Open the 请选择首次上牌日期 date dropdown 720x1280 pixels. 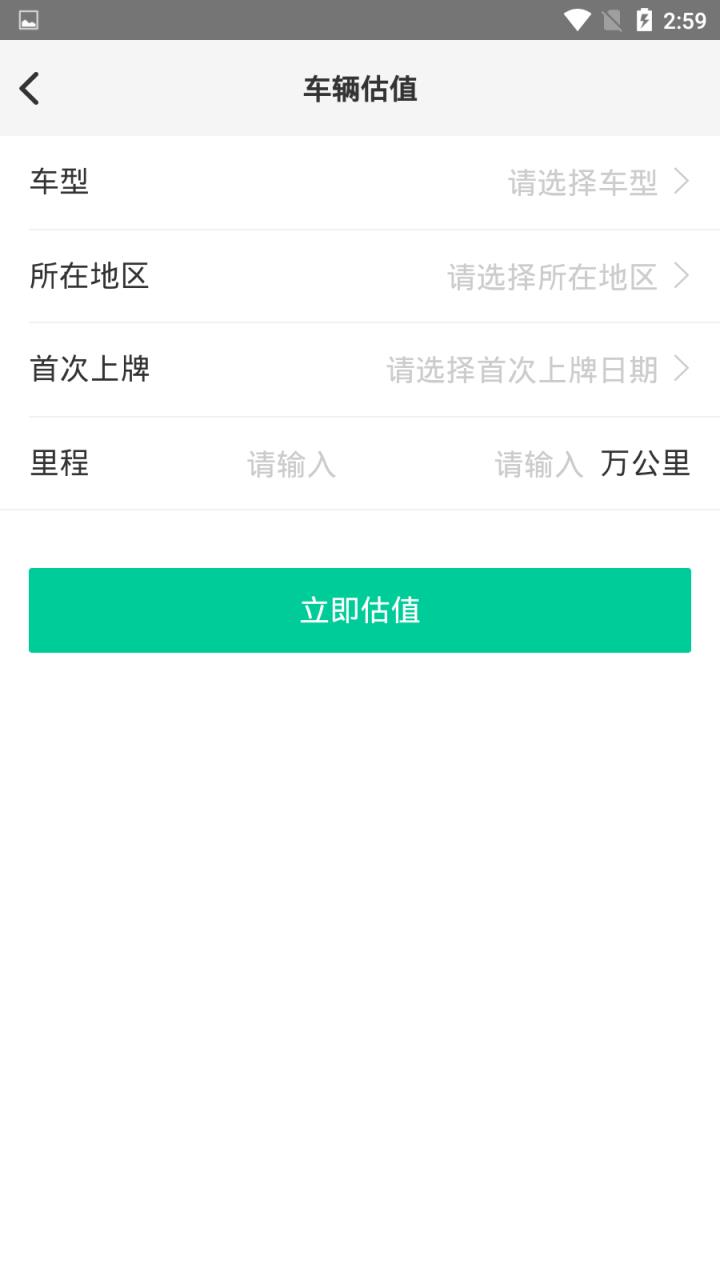tap(521, 369)
